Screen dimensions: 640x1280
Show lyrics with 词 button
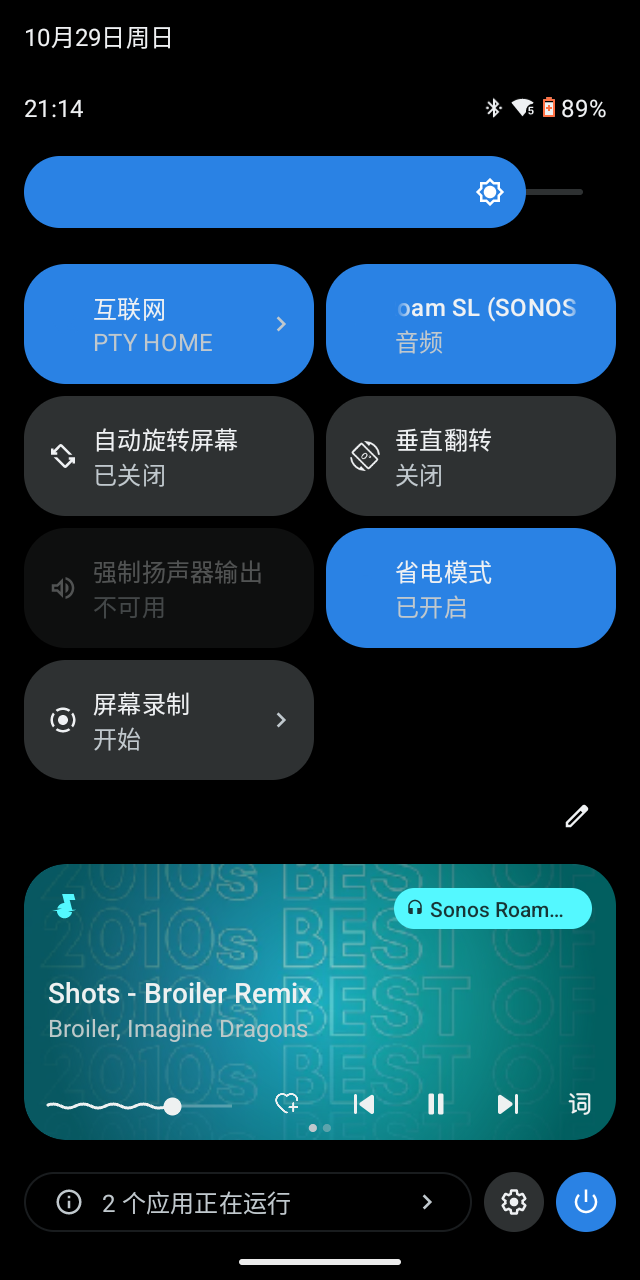click(x=580, y=1104)
